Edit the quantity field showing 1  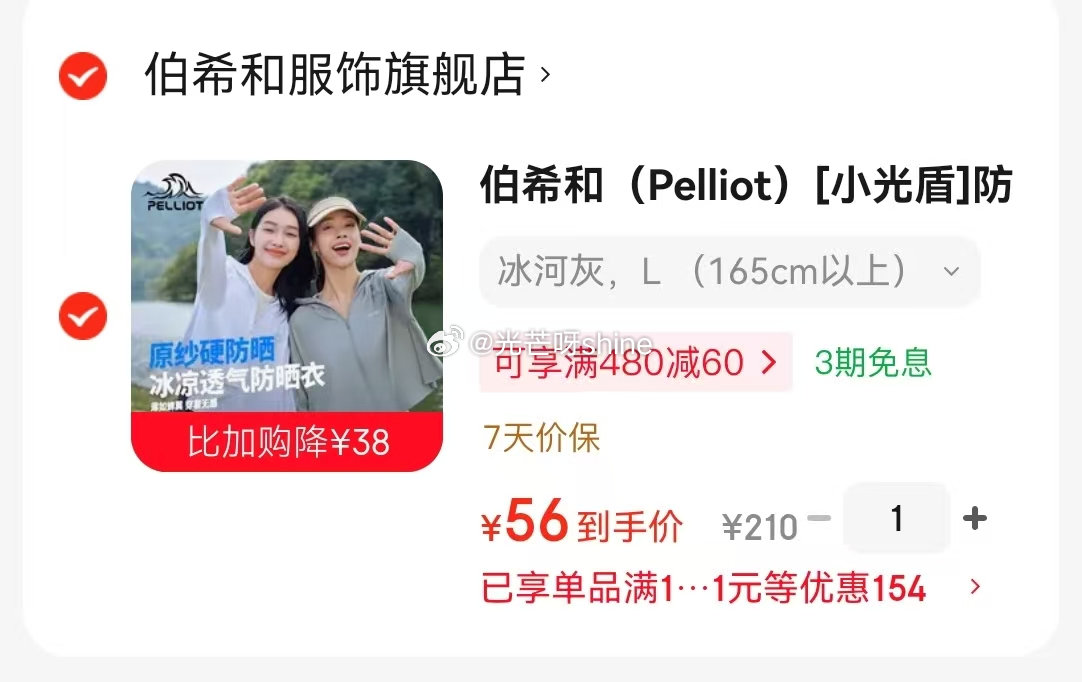click(896, 518)
